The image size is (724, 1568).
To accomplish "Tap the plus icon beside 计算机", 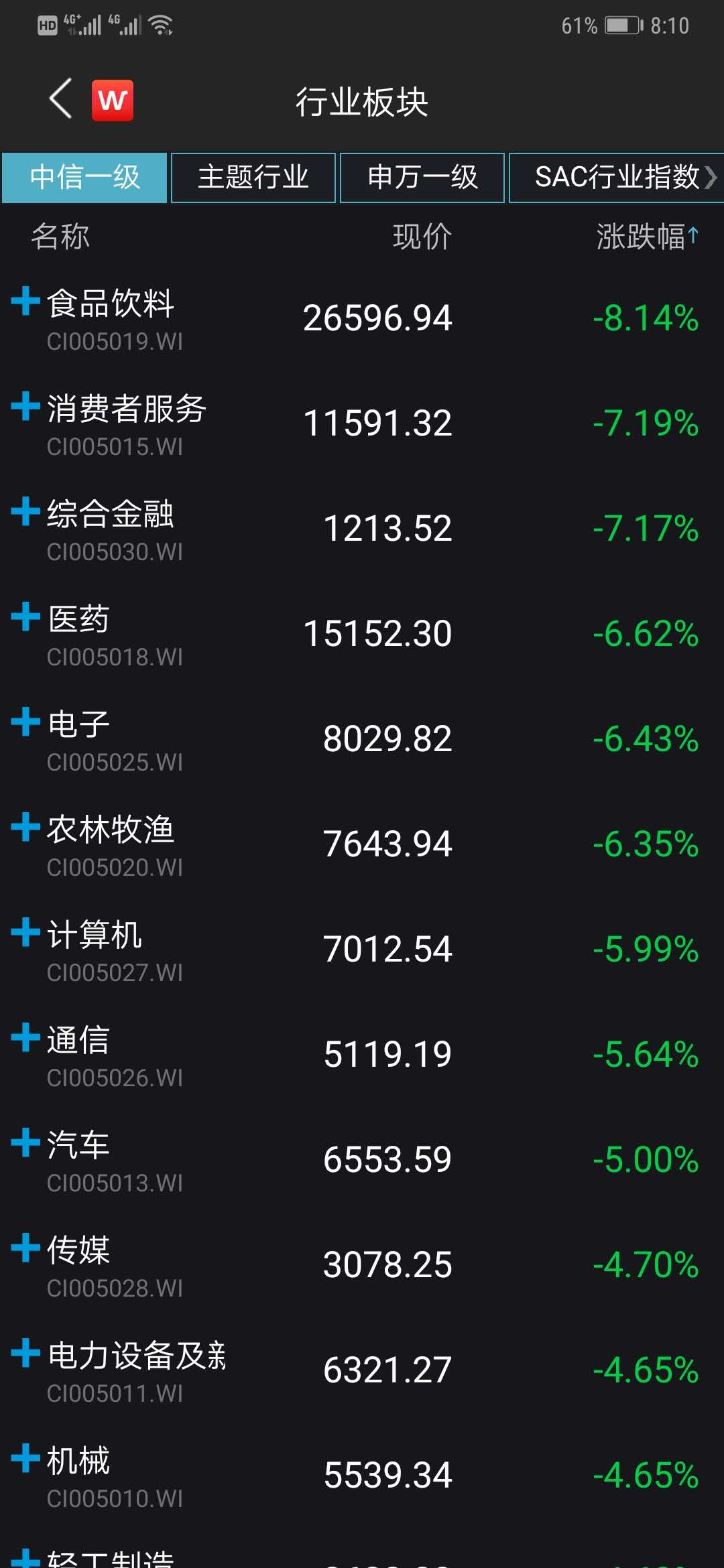I will tap(25, 932).
